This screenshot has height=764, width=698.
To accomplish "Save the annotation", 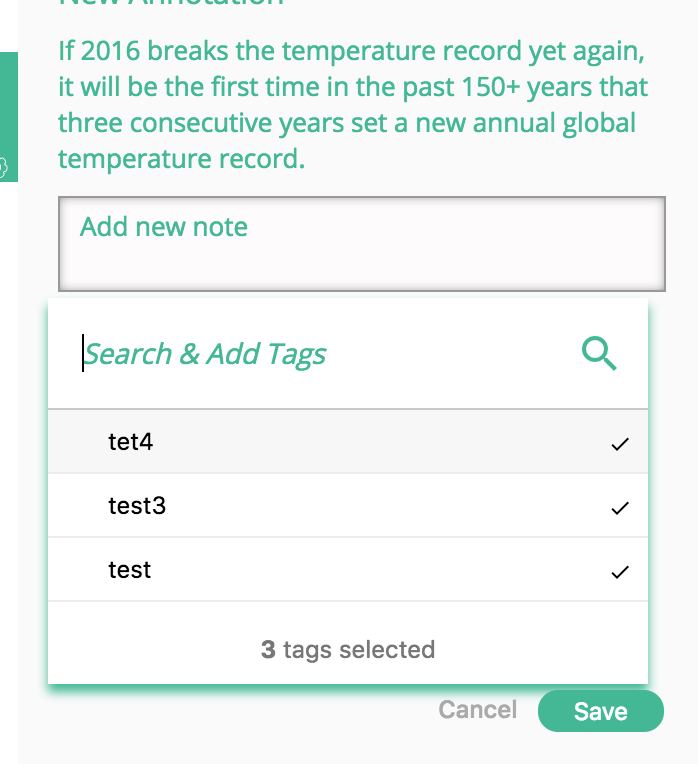I will pos(601,711).
